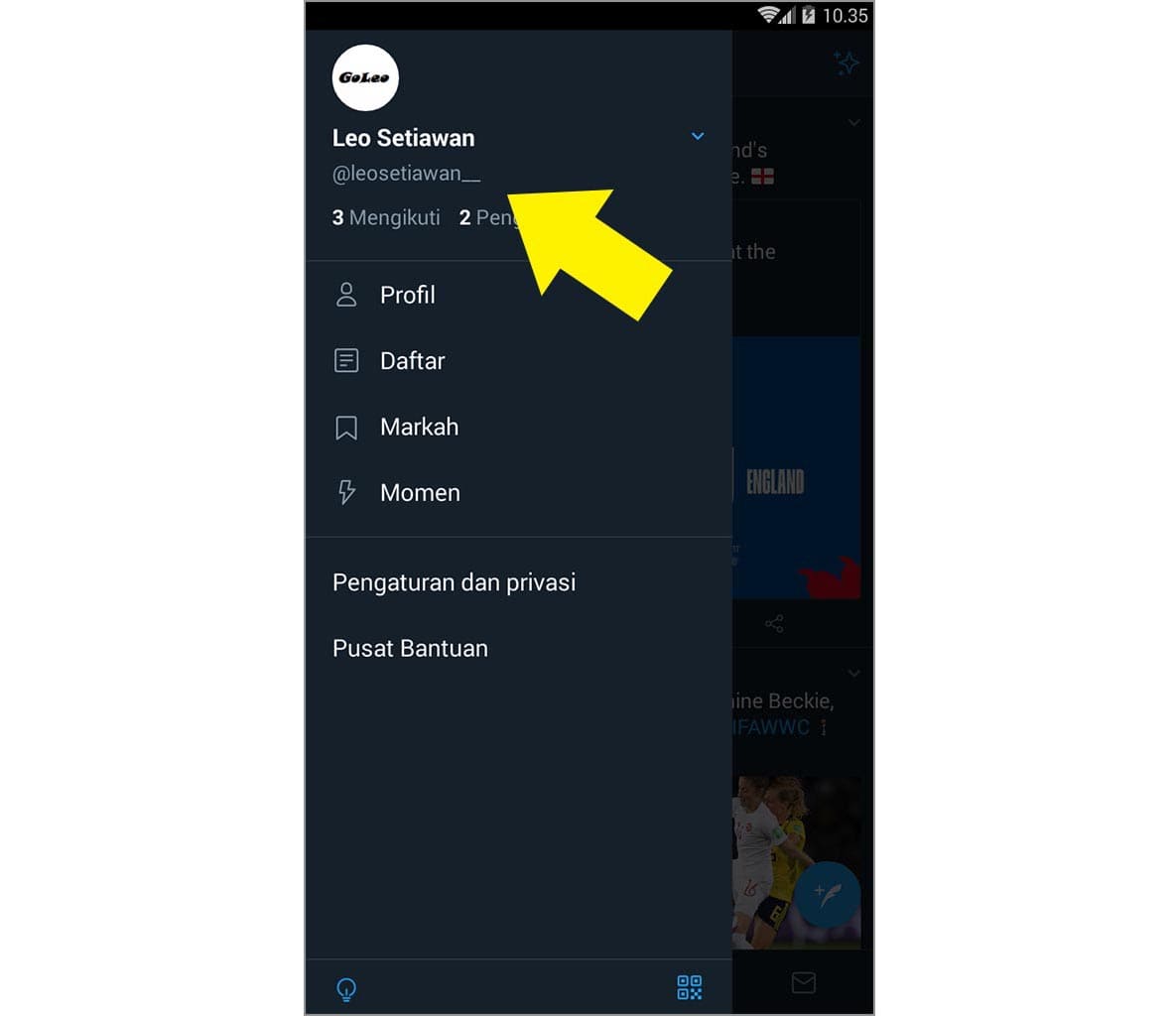Open the Momen section
1176x1016 pixels.
[419, 493]
